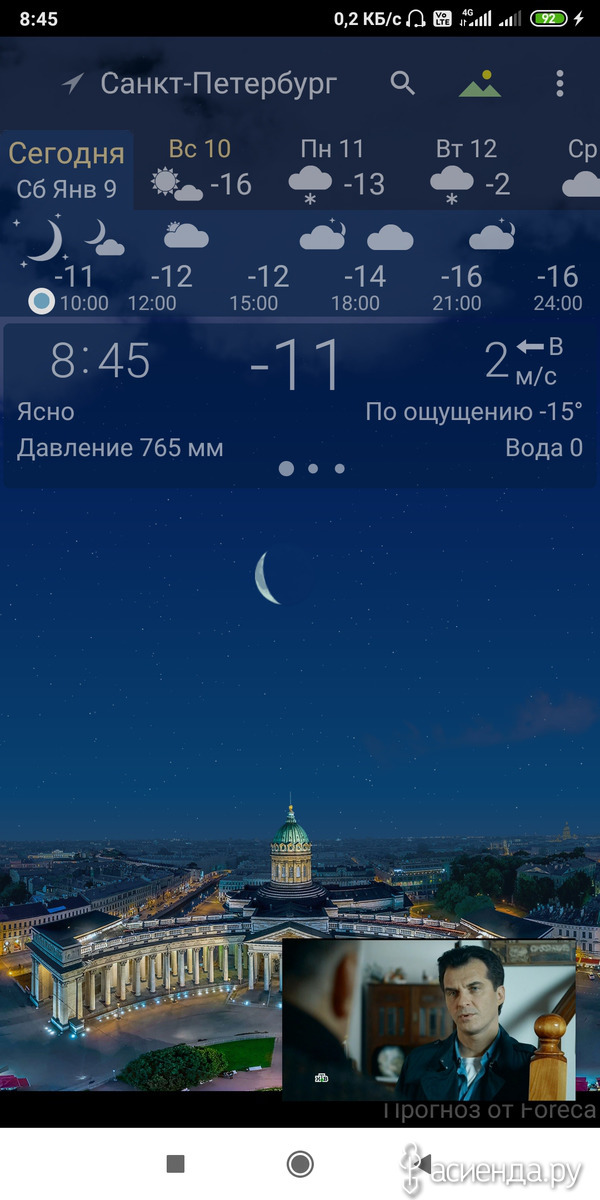Switch to the Вт 12 forecast

468,168
